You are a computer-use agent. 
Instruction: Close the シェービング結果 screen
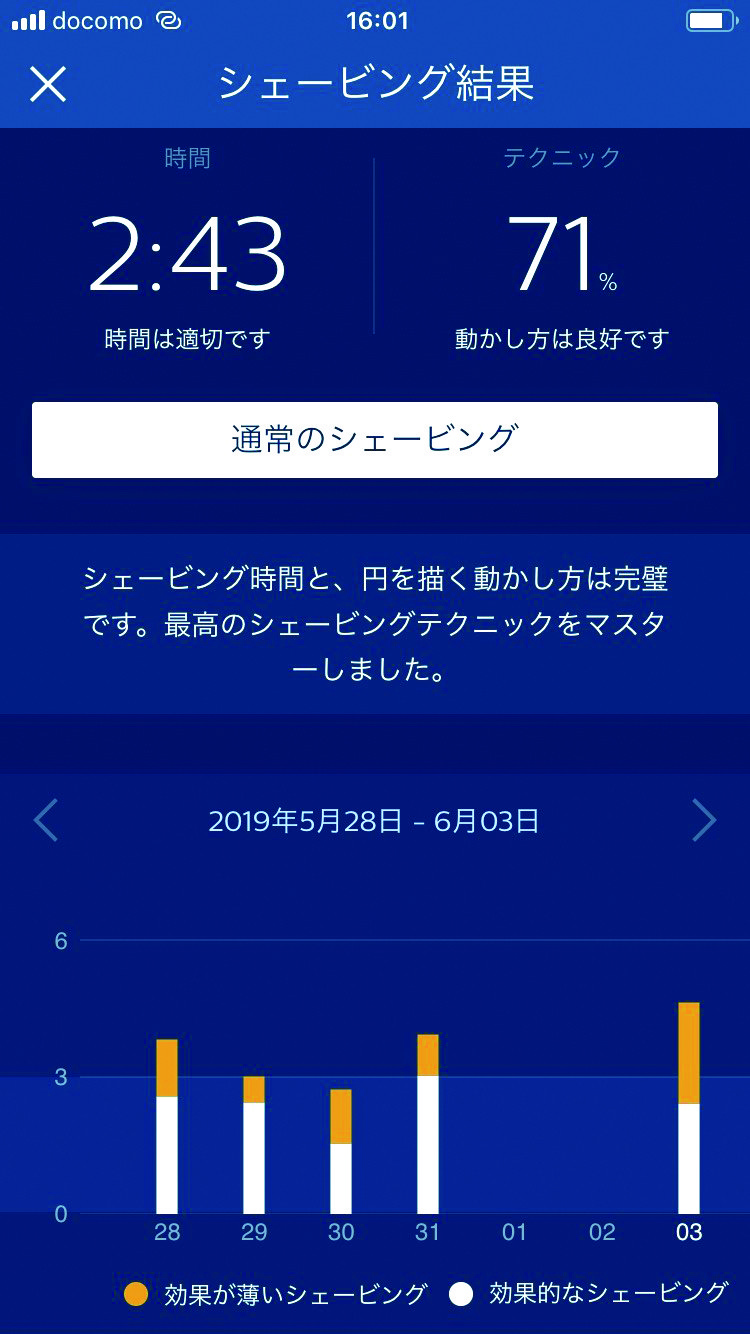pos(48,84)
